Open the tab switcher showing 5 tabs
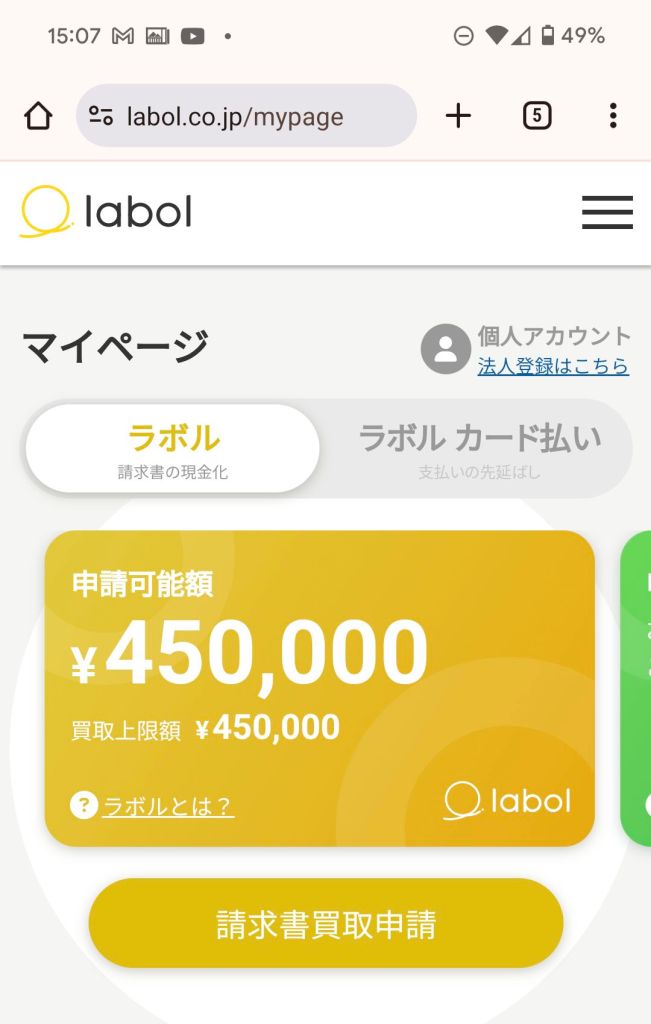The height and width of the screenshot is (1024, 651). coord(537,116)
